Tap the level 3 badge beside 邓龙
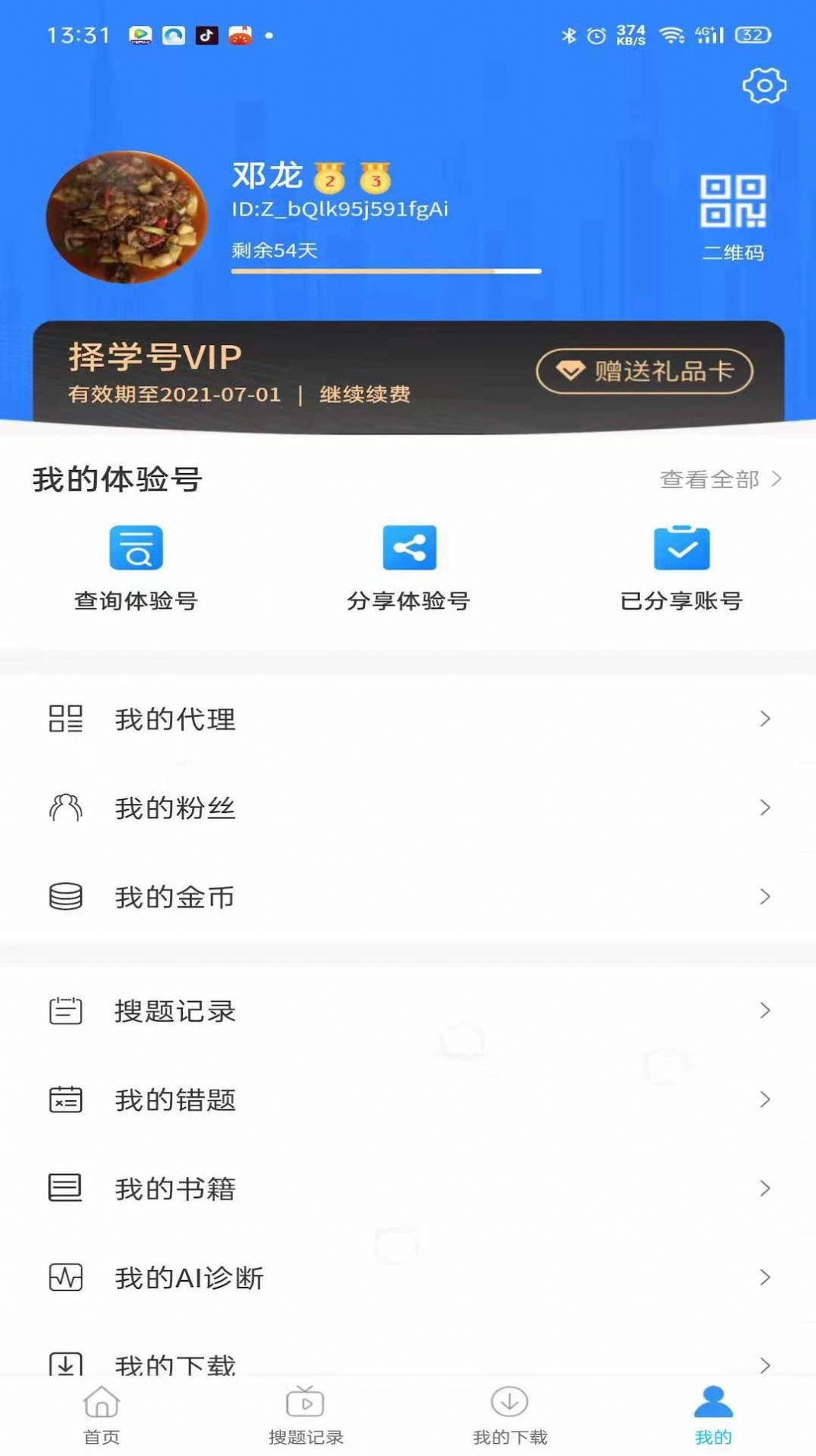Screen dimensions: 816x1456 coord(376,176)
